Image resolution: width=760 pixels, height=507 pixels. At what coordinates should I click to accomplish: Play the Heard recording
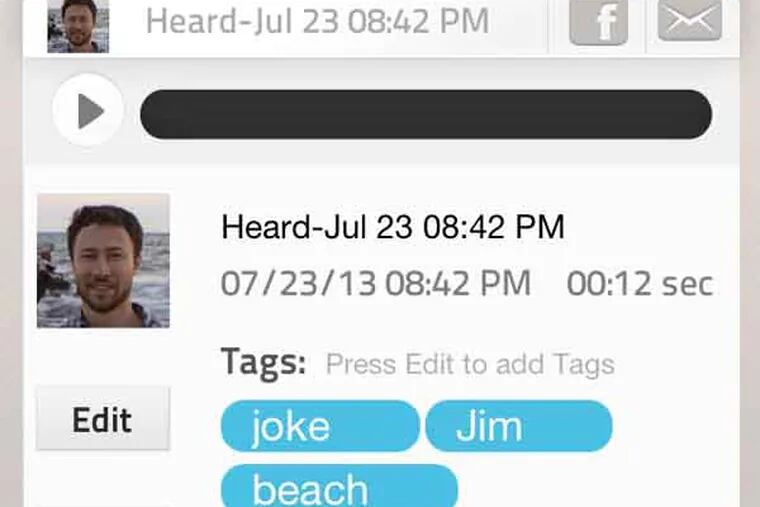(x=88, y=112)
